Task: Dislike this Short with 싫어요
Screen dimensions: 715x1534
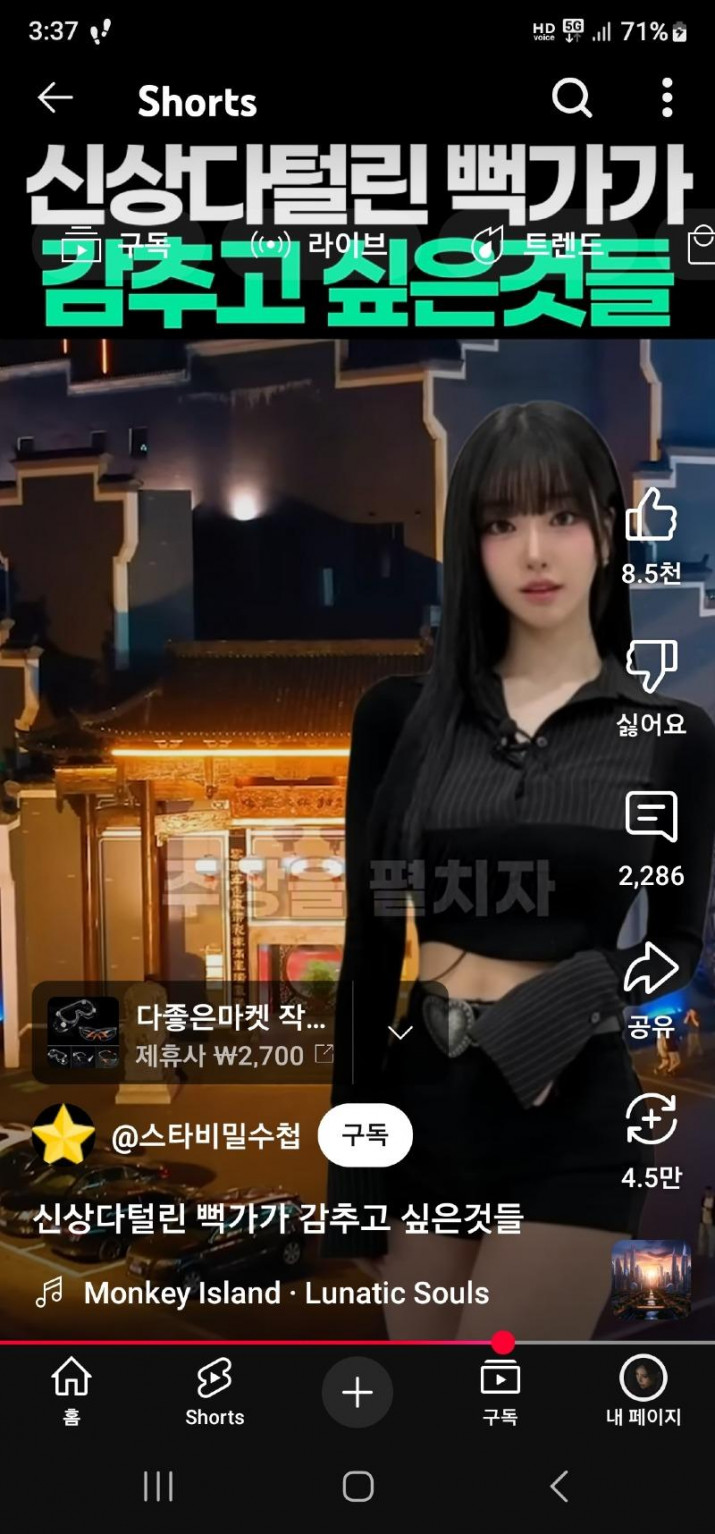Action: click(x=651, y=667)
